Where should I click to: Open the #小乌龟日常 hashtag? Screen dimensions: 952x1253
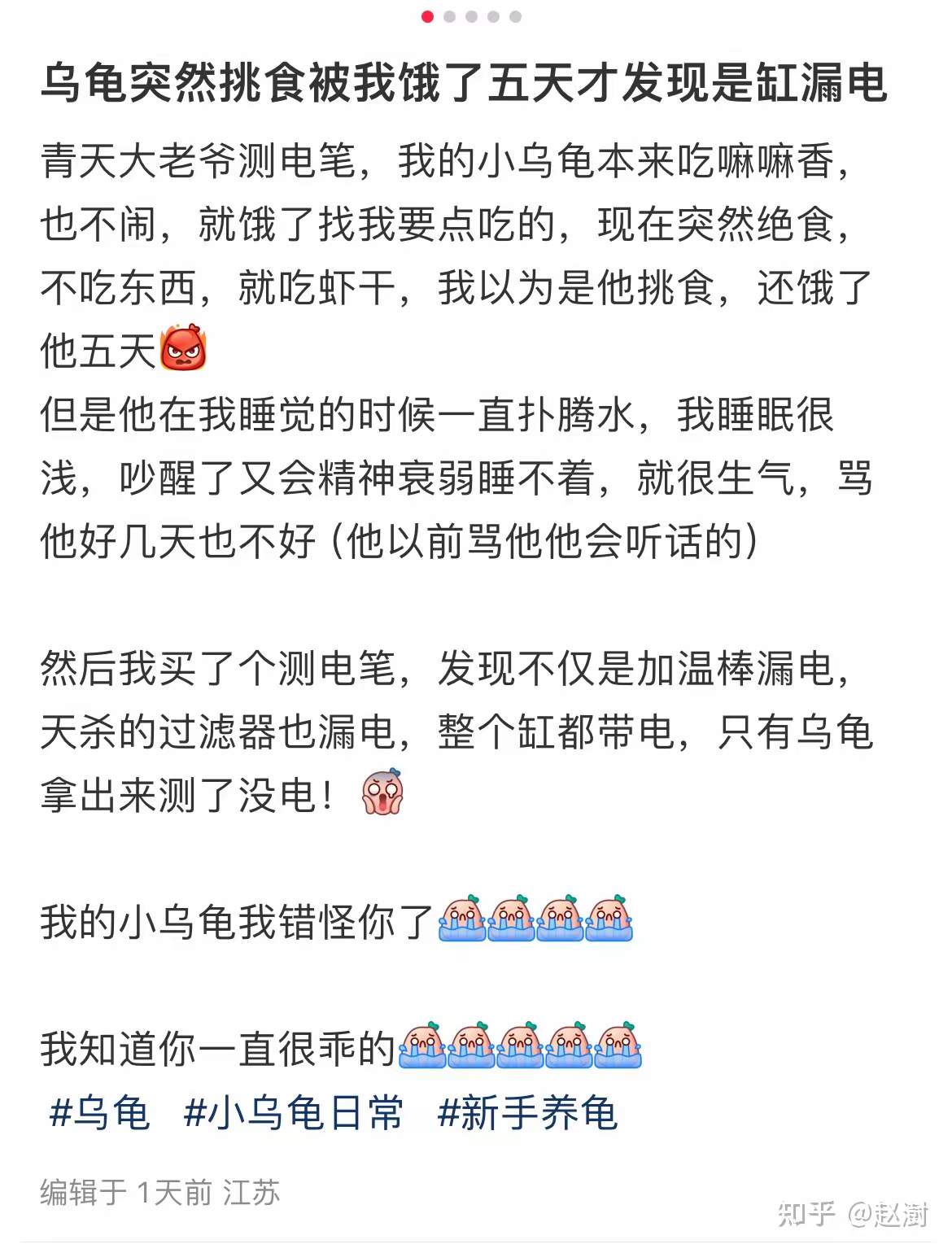293,1112
